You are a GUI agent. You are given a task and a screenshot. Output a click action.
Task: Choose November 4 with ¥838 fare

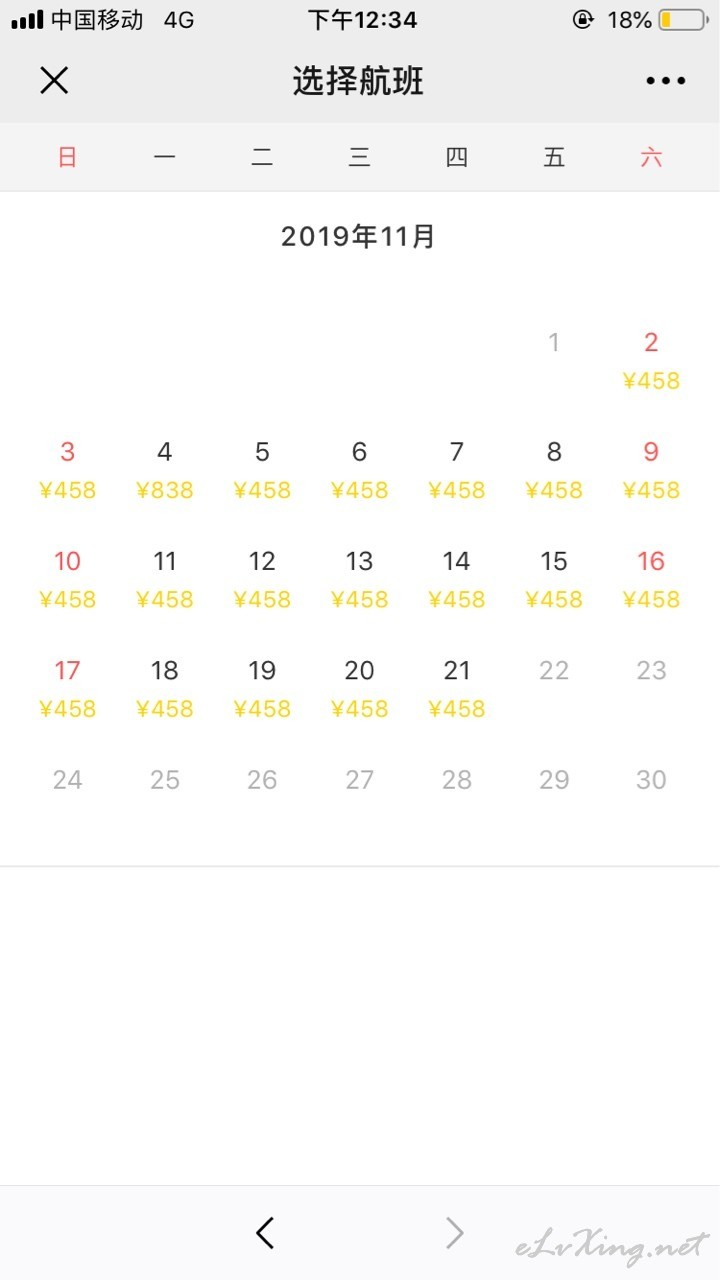165,471
